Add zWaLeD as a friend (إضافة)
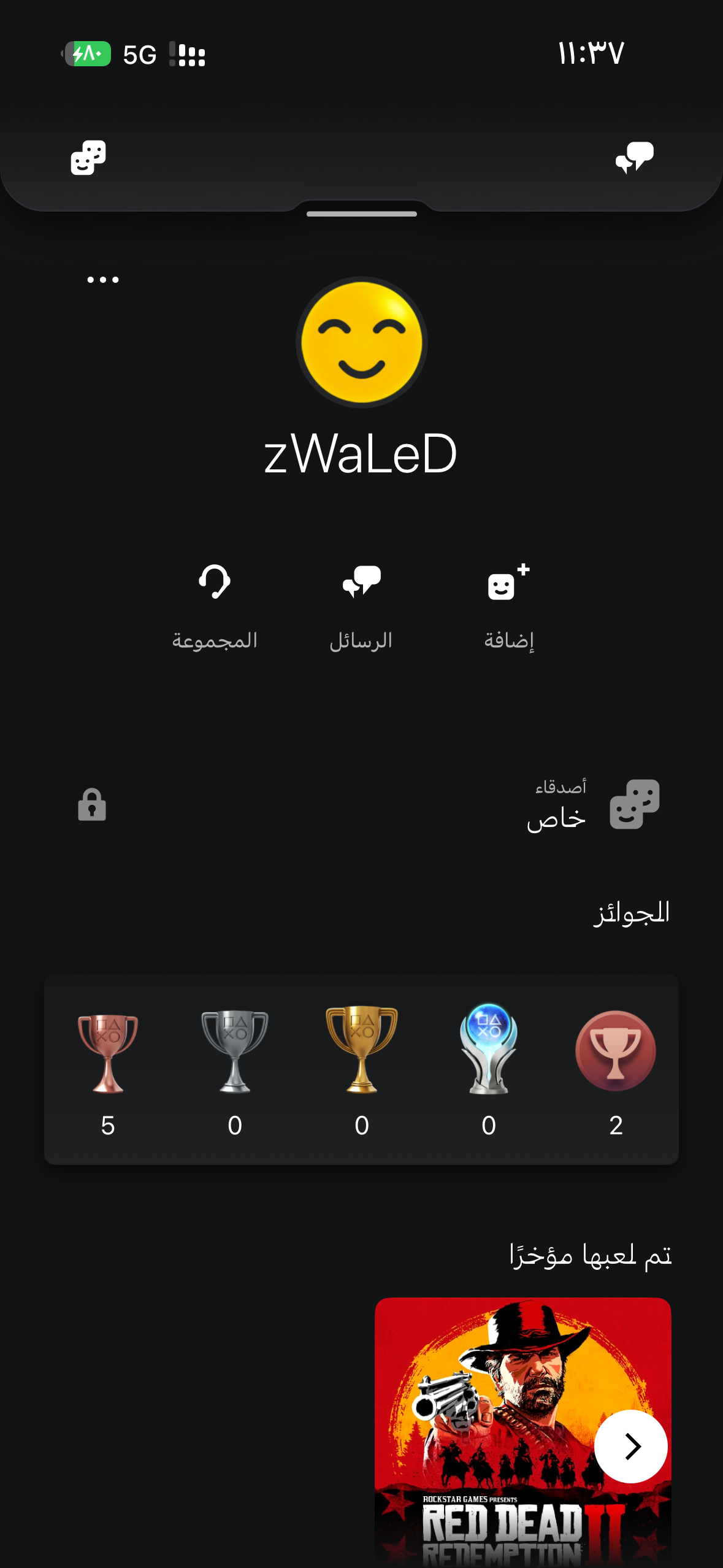Screen dimensions: 723x1568 508,604
